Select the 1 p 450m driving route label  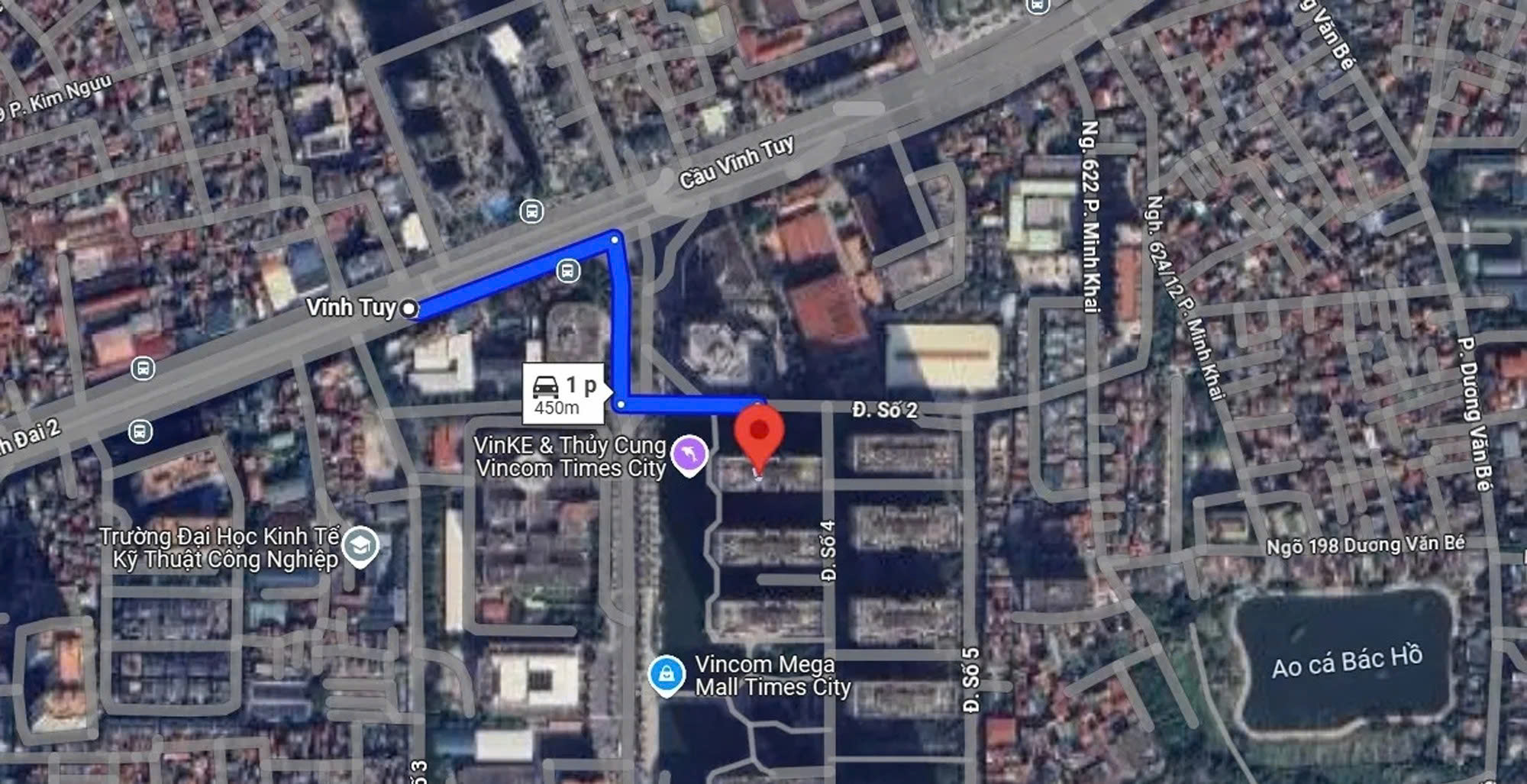[563, 394]
